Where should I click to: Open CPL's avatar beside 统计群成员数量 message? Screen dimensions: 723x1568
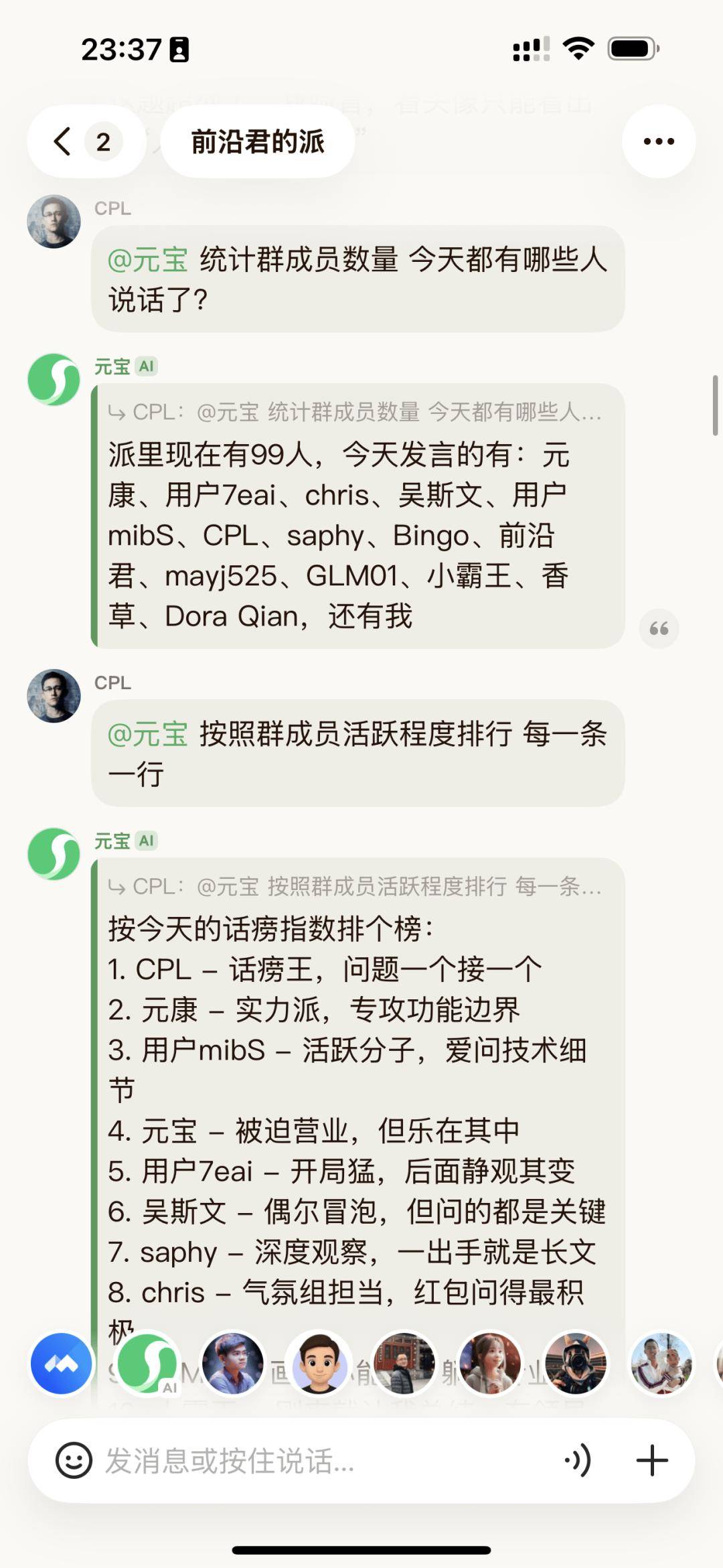(x=54, y=222)
